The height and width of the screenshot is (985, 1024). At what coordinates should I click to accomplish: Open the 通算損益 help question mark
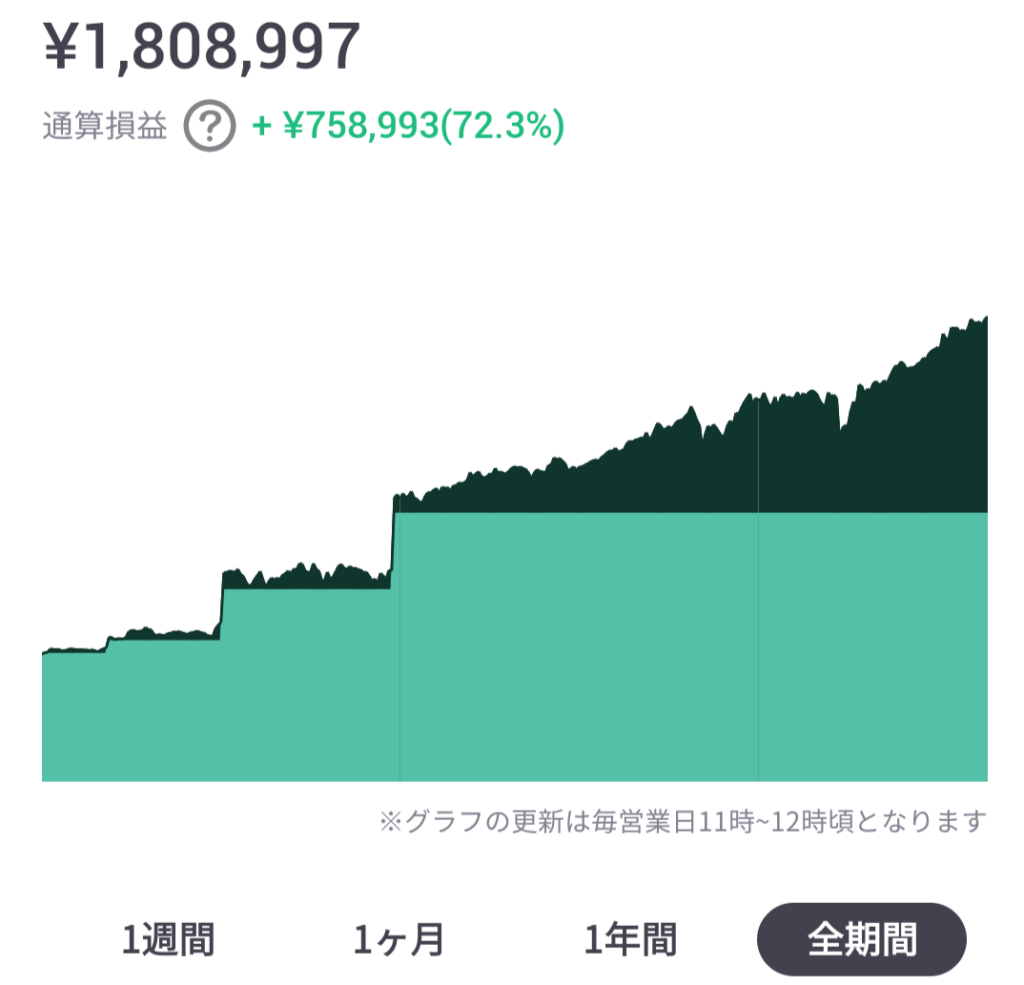210,127
